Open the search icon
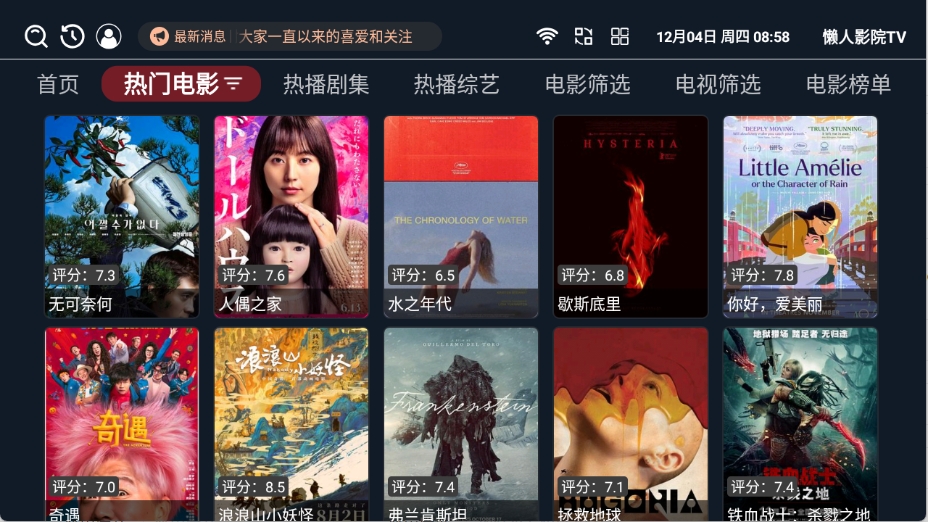928x522 pixels. (x=36, y=37)
